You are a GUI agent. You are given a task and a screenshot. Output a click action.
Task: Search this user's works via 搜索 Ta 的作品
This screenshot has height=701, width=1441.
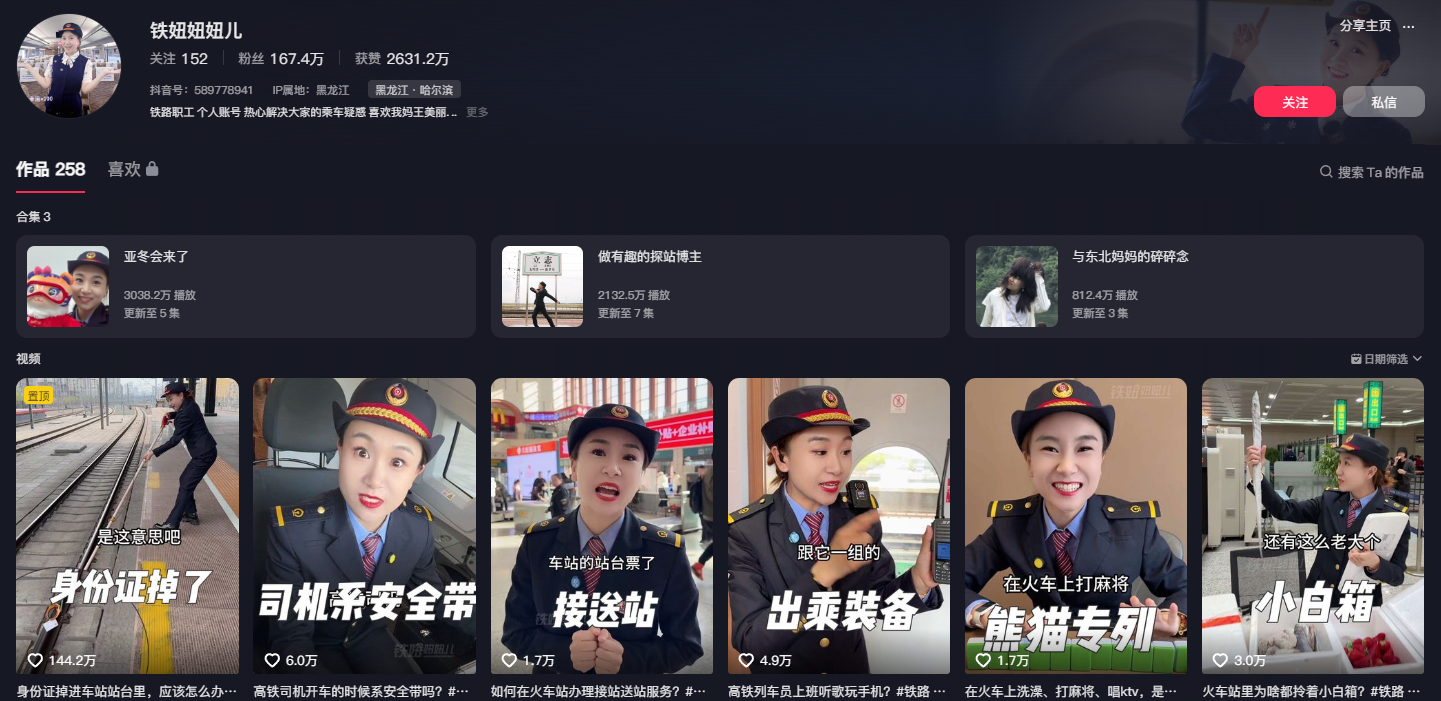pos(1372,172)
